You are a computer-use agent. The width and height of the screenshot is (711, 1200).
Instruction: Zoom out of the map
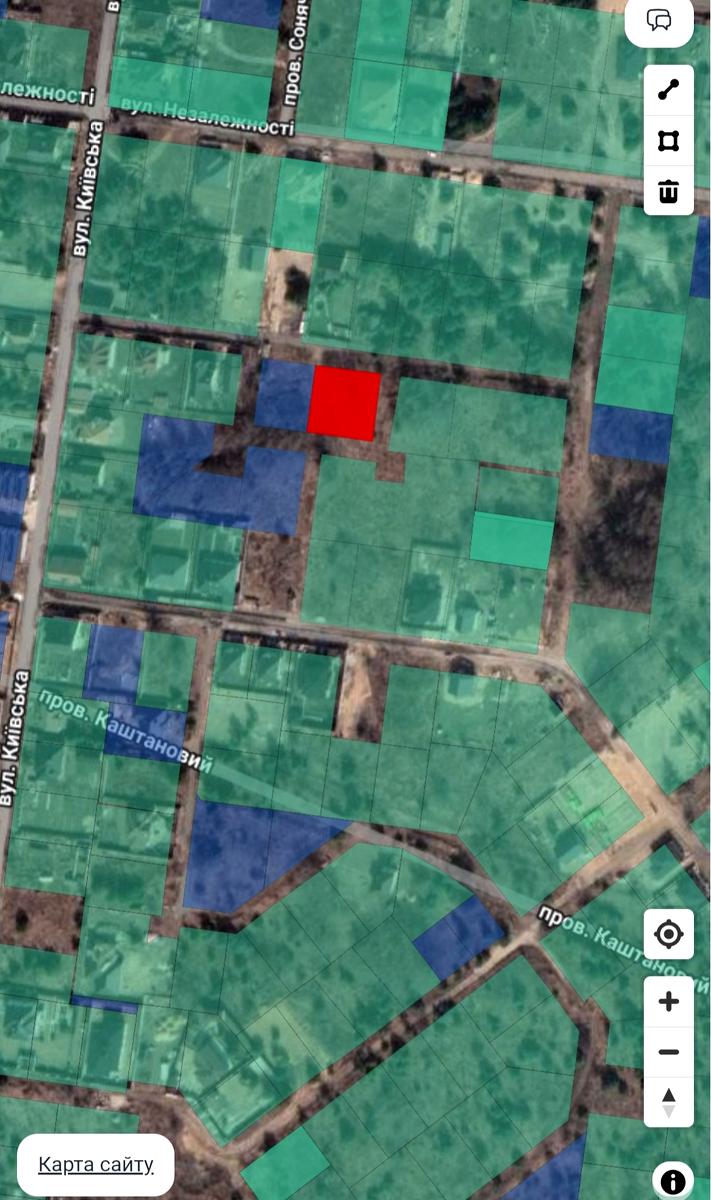pyautogui.click(x=669, y=1052)
